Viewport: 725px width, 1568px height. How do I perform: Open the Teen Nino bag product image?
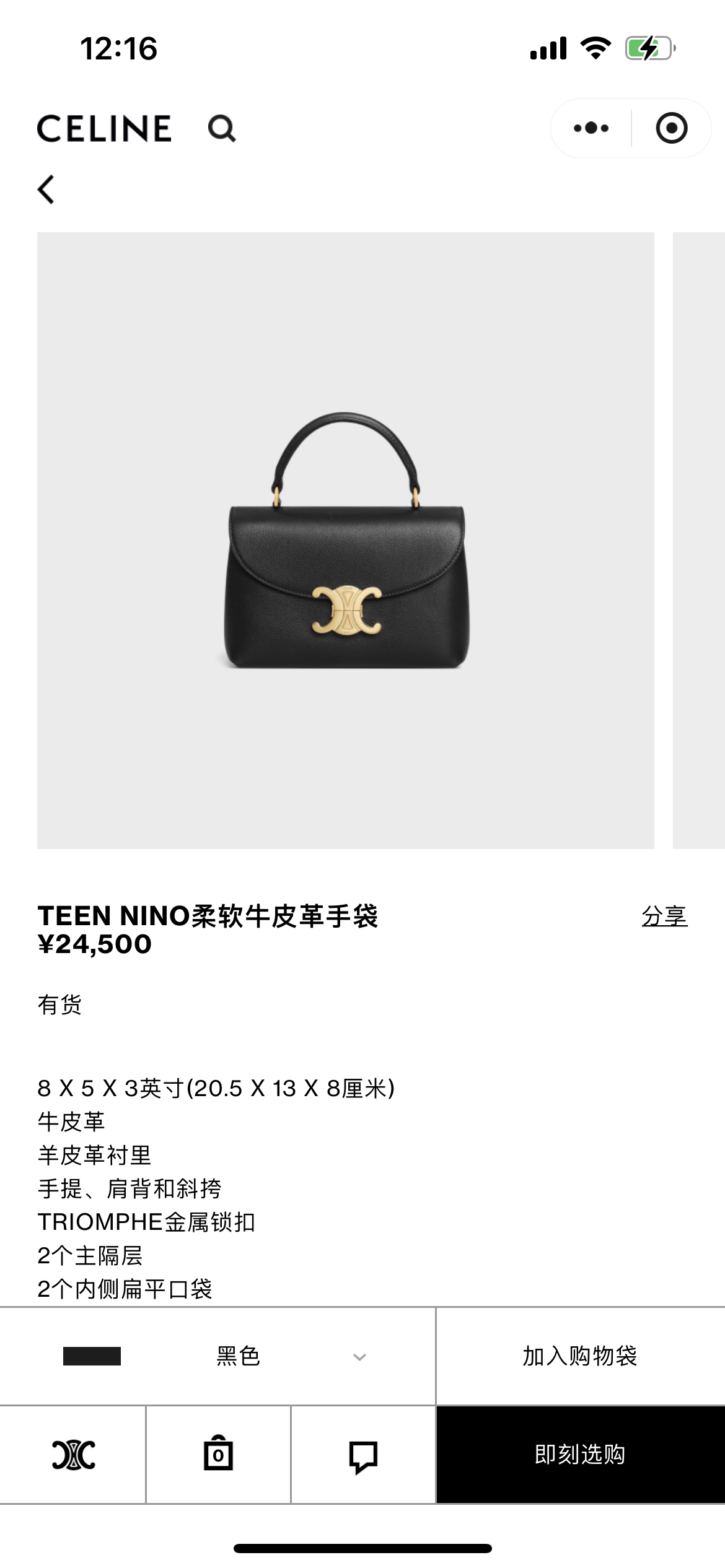tap(346, 540)
